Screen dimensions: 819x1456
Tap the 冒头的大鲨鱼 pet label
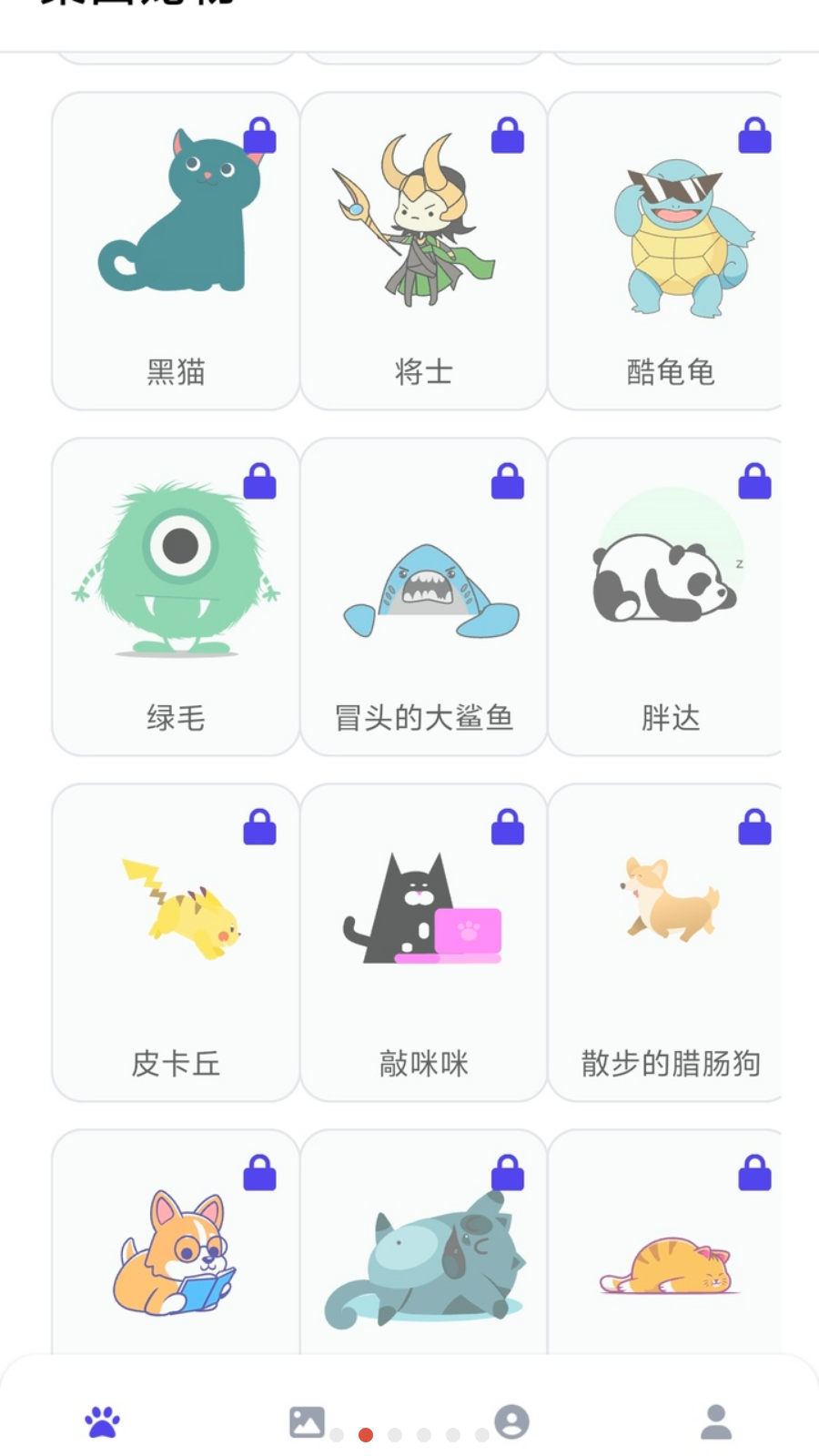coord(422,718)
